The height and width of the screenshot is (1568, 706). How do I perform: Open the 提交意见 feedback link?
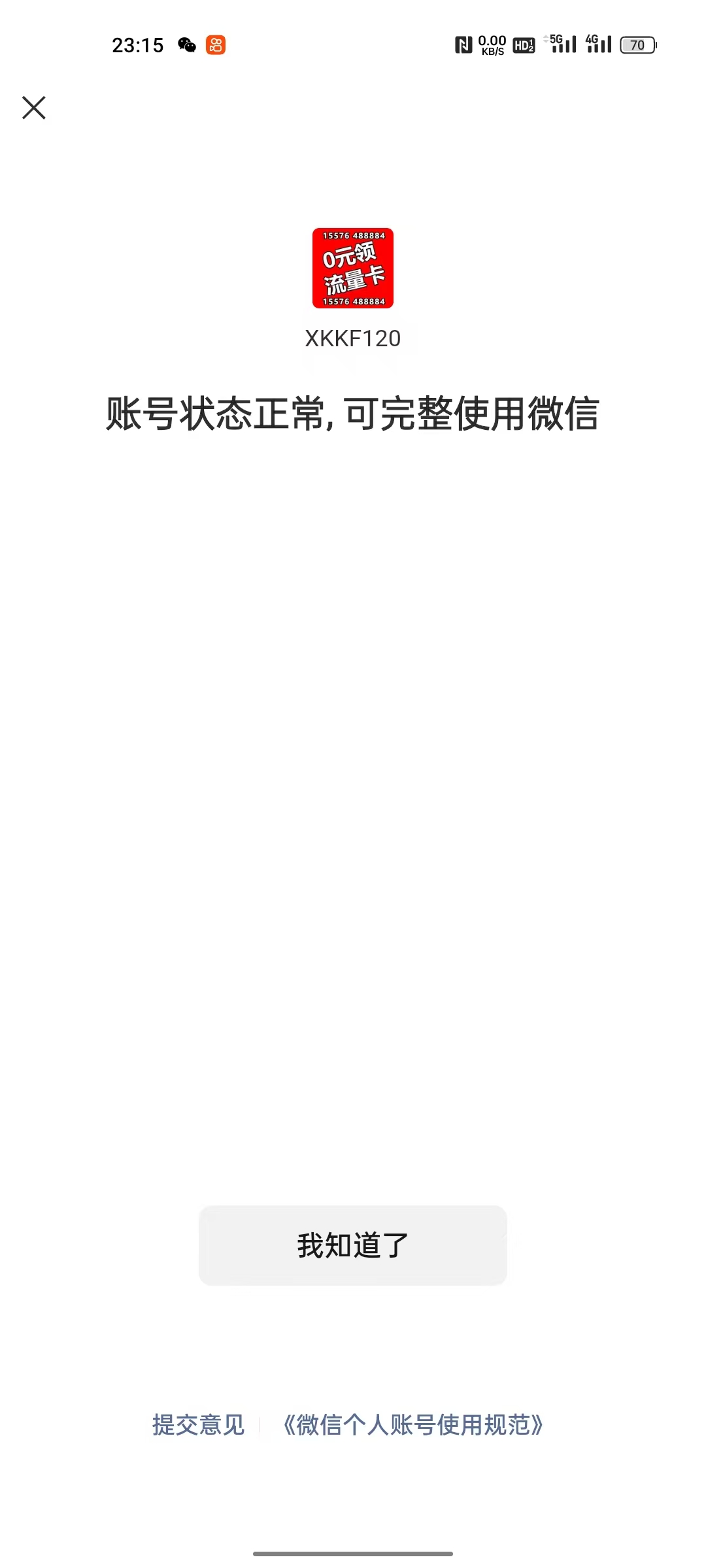click(x=198, y=1425)
